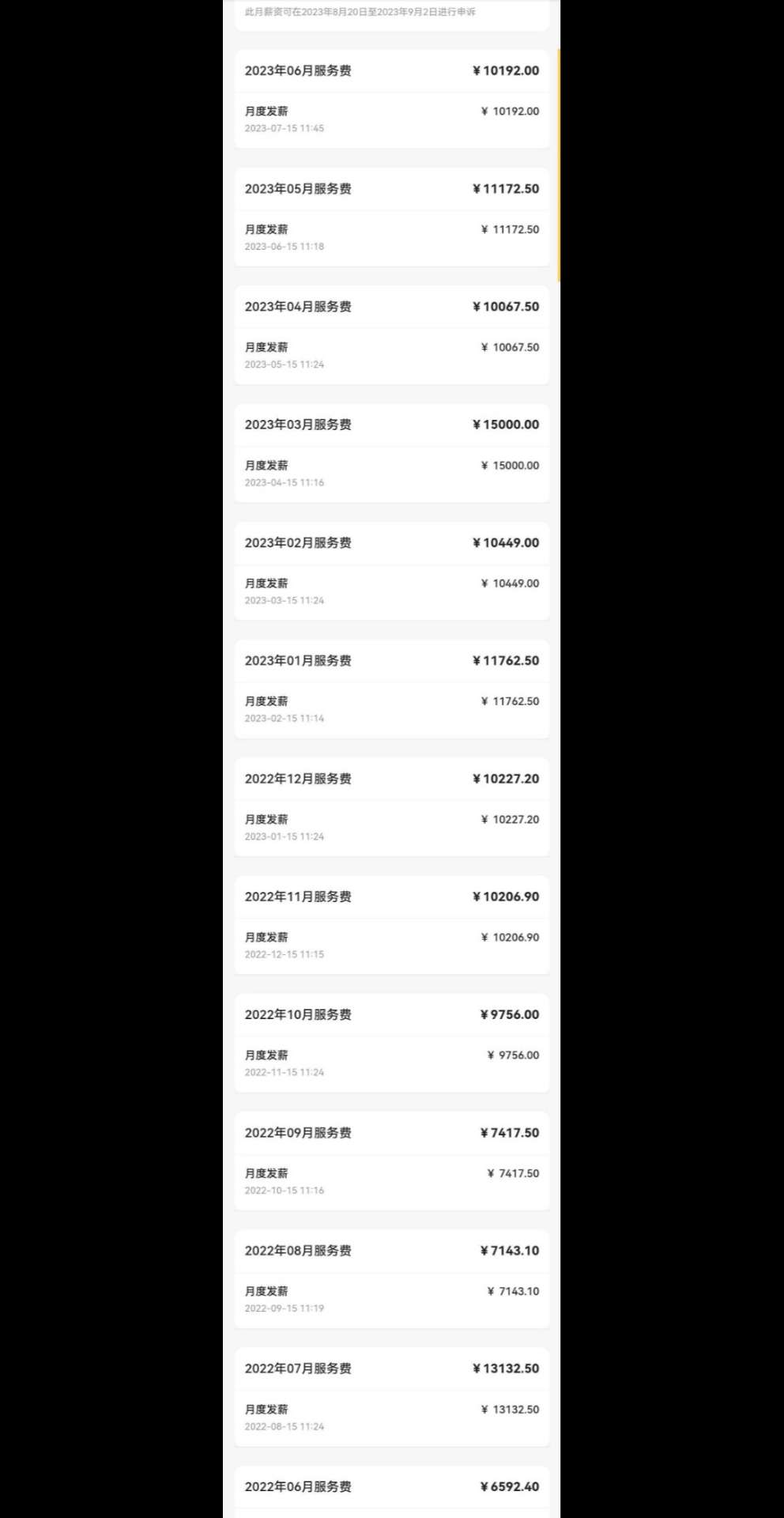View the 2023年04月服务费 record
Image resolution: width=784 pixels, height=1518 pixels.
click(392, 335)
